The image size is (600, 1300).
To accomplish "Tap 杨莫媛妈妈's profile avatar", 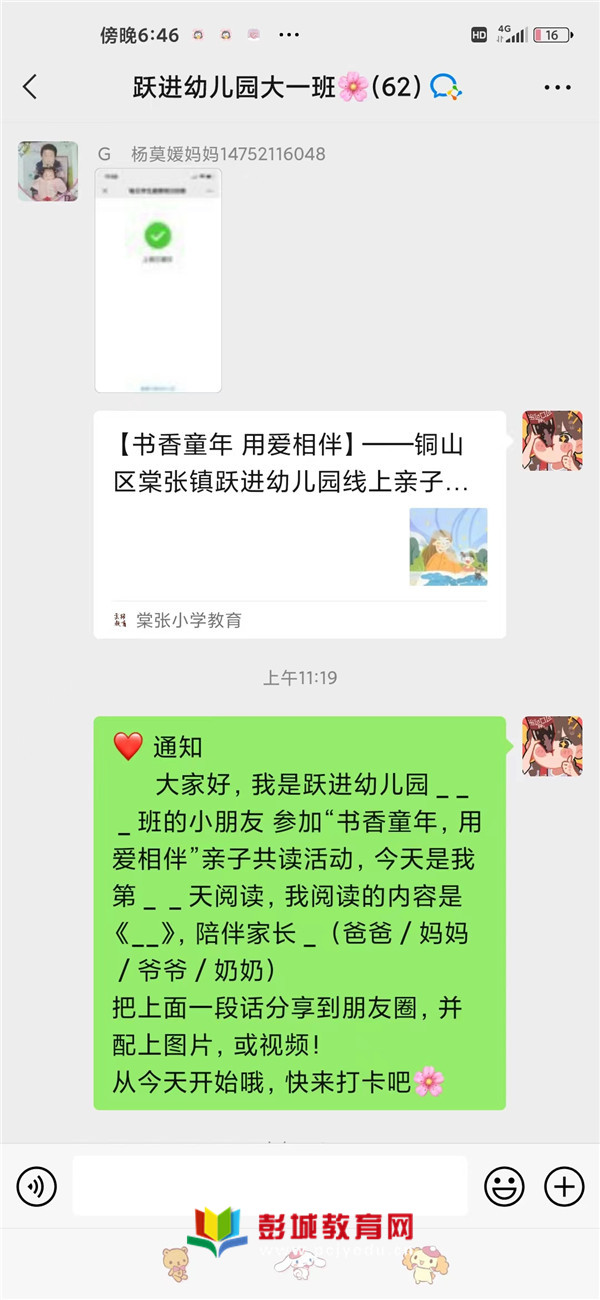I will (x=48, y=171).
